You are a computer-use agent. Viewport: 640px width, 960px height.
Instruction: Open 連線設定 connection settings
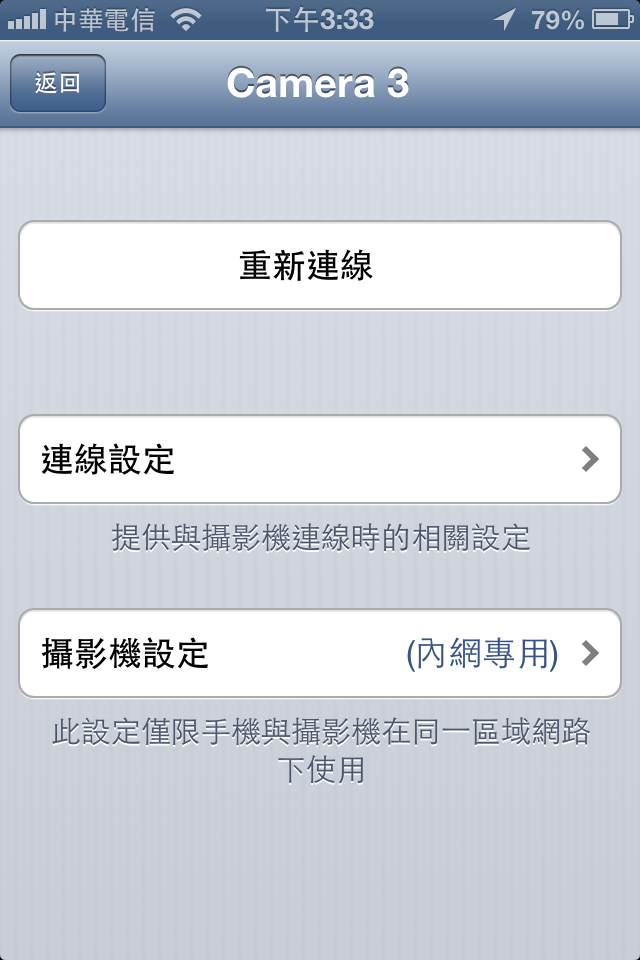[x=320, y=460]
